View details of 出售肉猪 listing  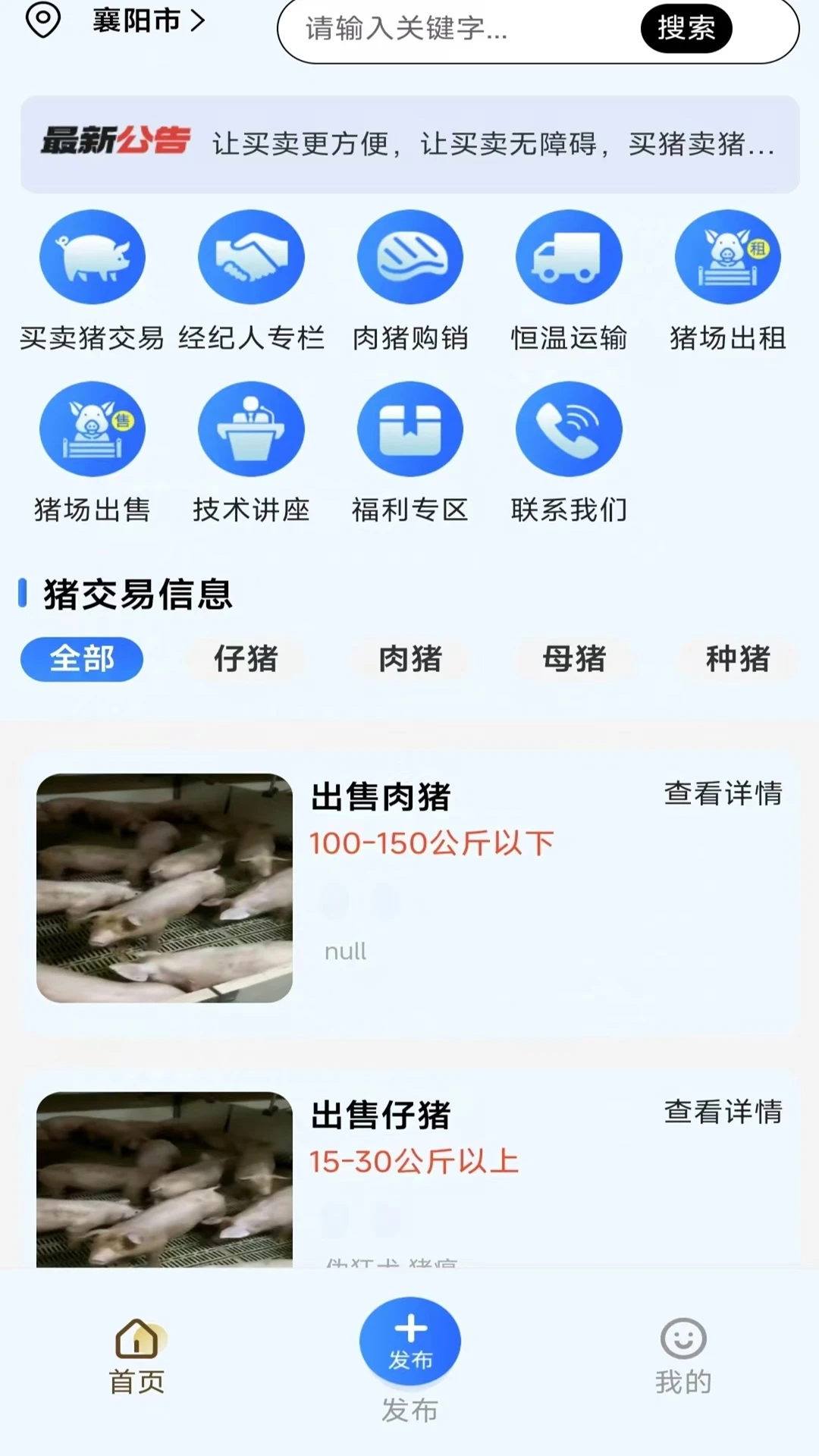722,795
